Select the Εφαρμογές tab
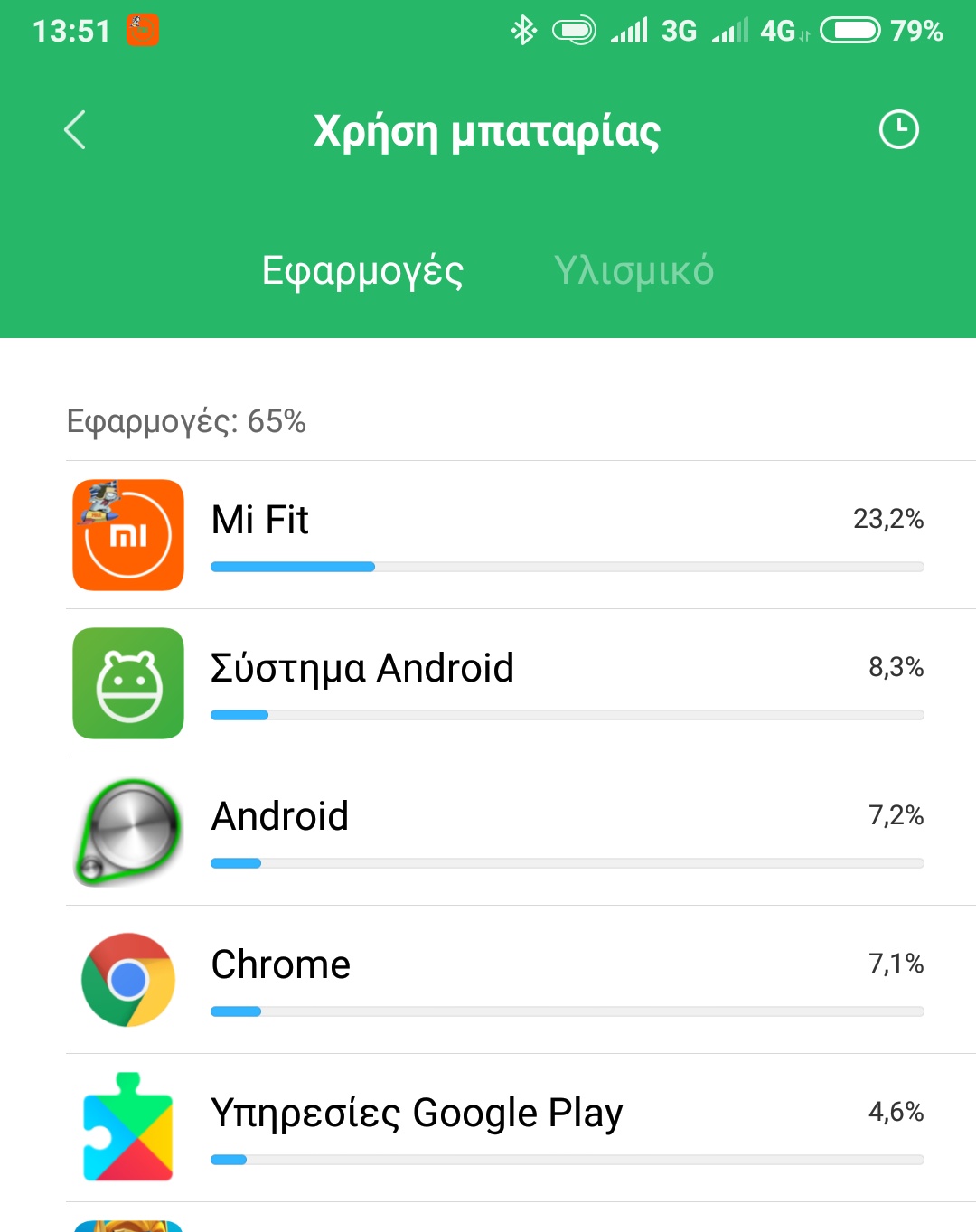Screen dimensions: 976x1232 click(x=362, y=270)
